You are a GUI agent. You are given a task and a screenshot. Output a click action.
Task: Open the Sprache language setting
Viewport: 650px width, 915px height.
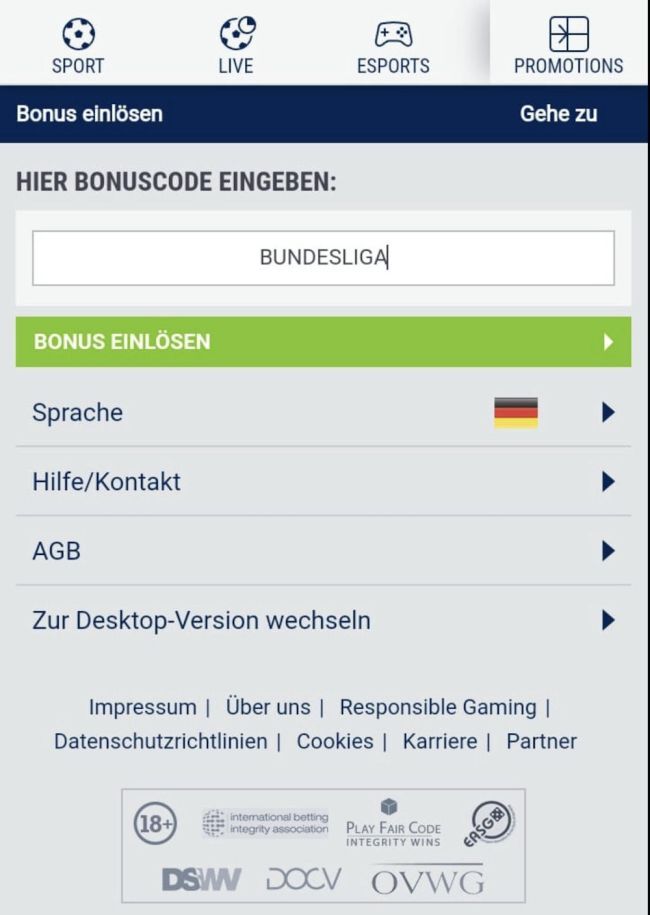click(x=323, y=412)
